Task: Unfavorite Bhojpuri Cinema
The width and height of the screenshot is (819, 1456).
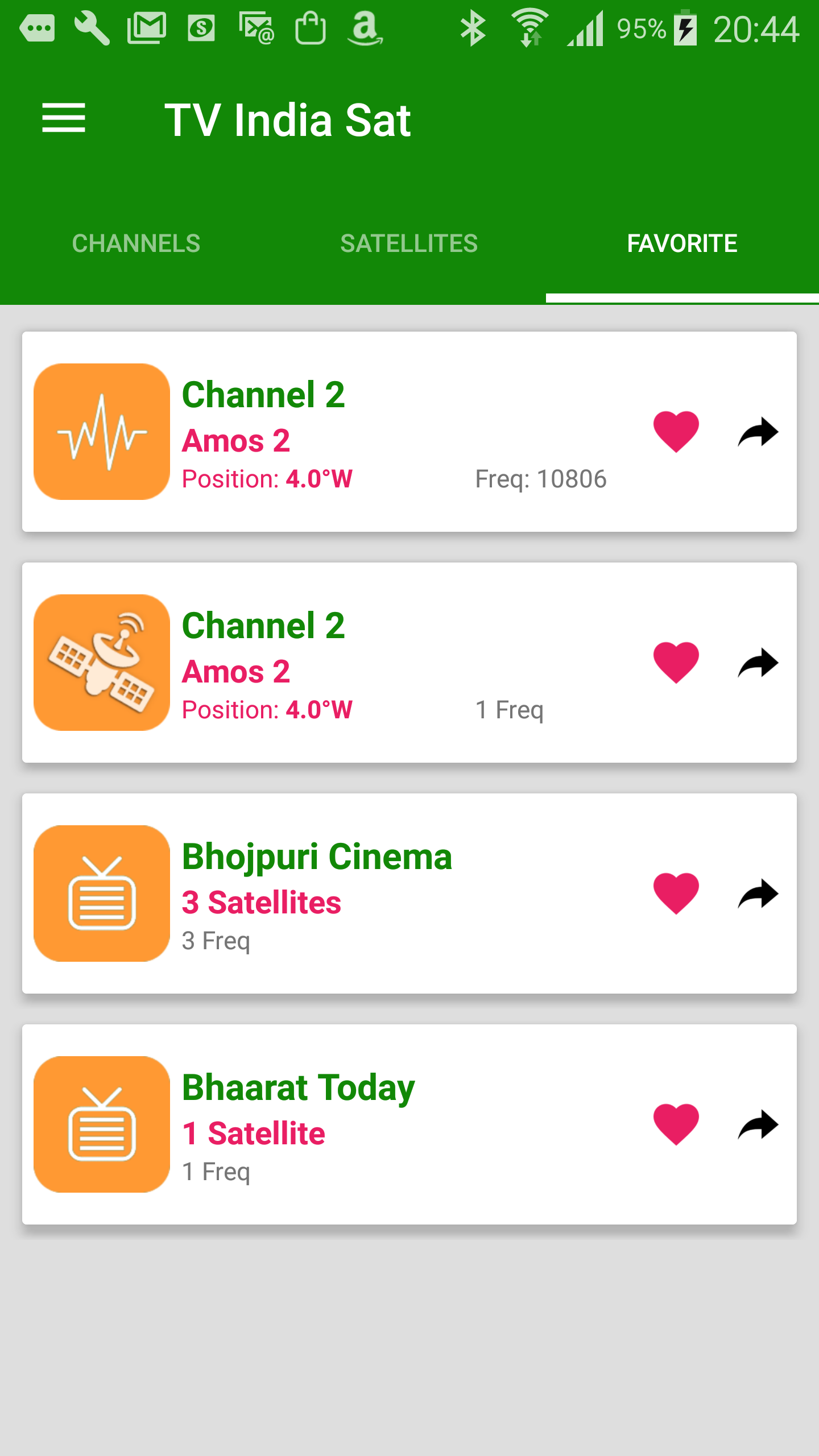Action: 676,893
